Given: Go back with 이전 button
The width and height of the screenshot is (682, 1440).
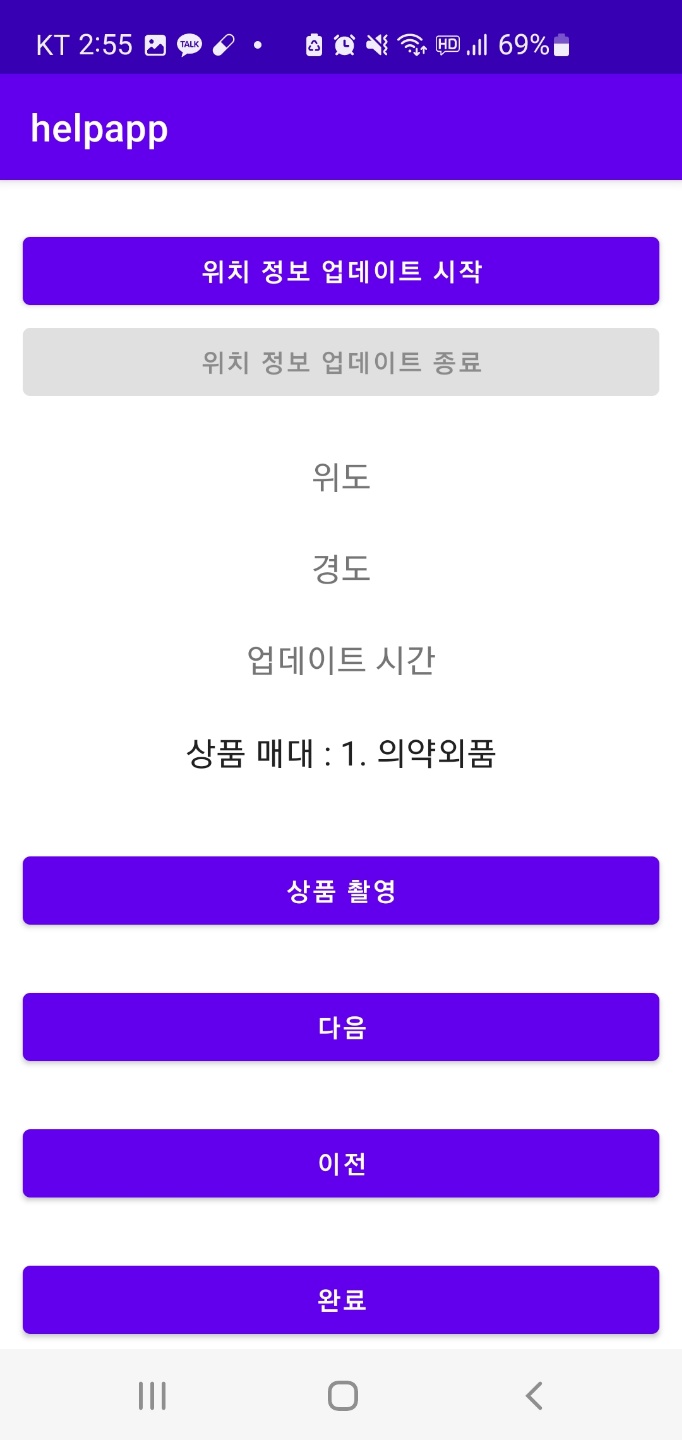Looking at the screenshot, I should click(x=341, y=1163).
